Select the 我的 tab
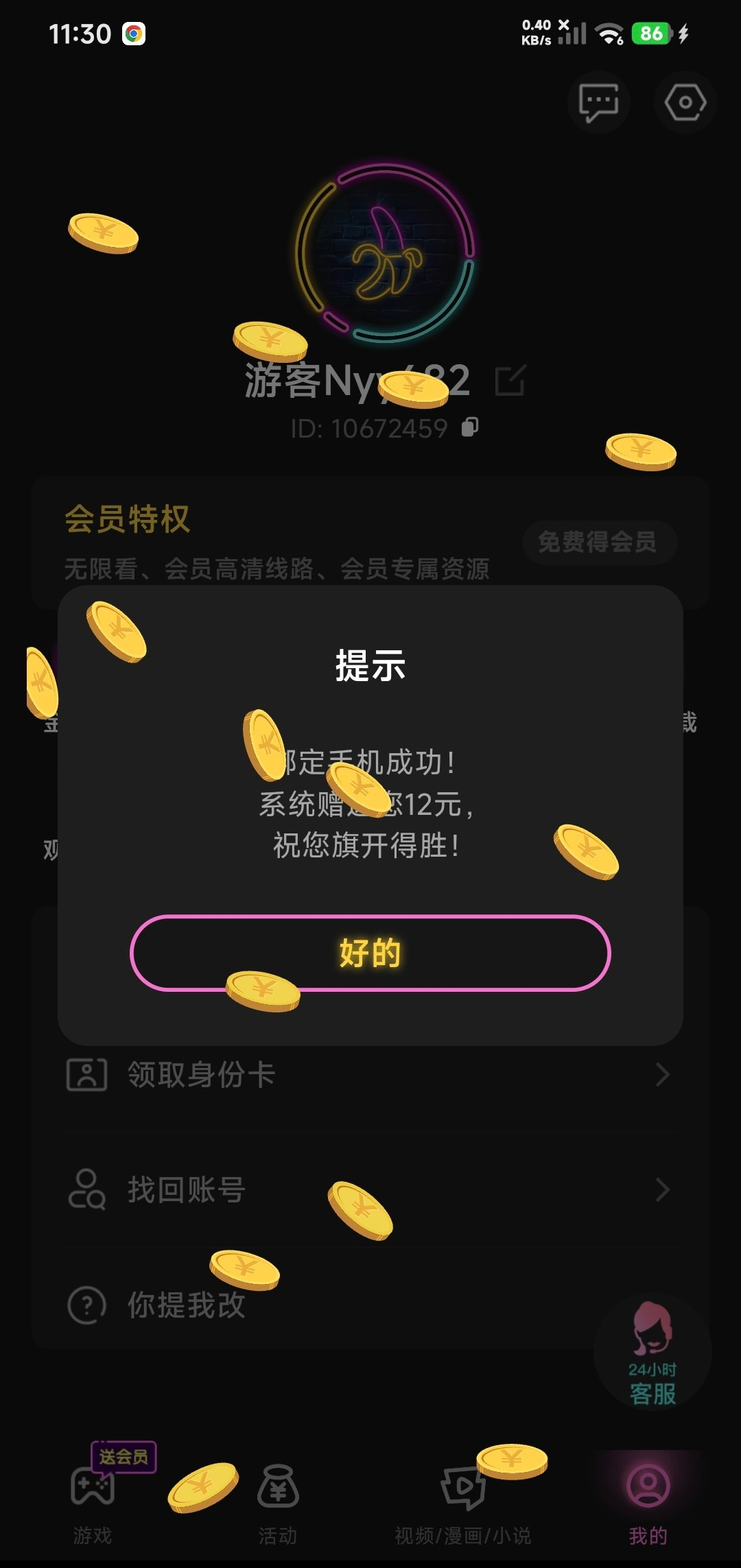This screenshot has height=1568, width=741. tap(648, 1499)
